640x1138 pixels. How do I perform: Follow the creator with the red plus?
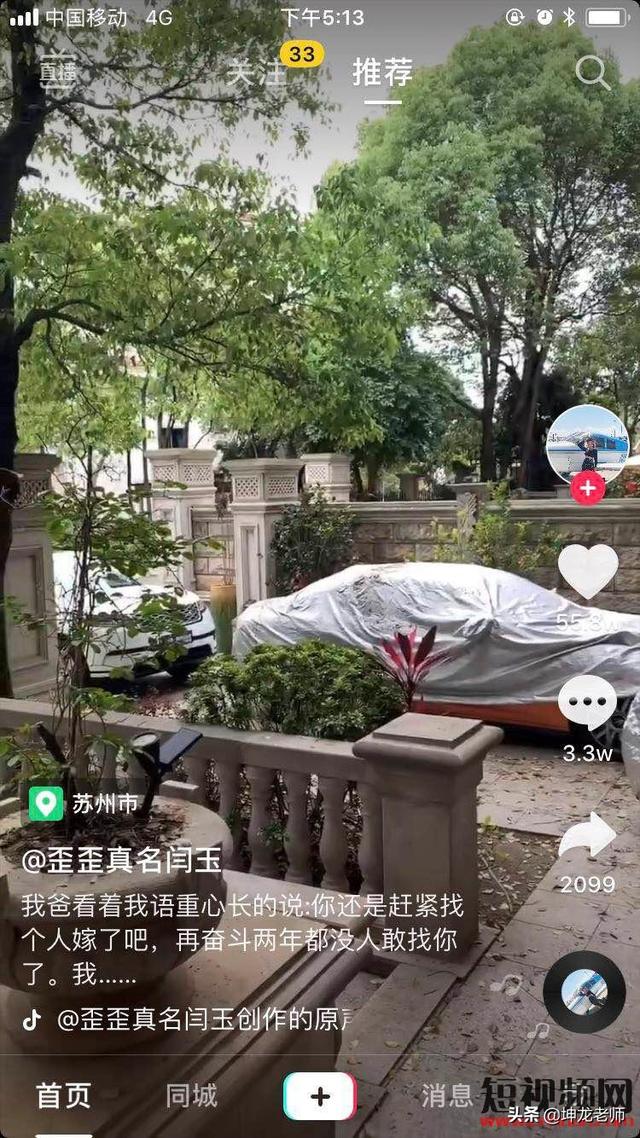(x=587, y=489)
